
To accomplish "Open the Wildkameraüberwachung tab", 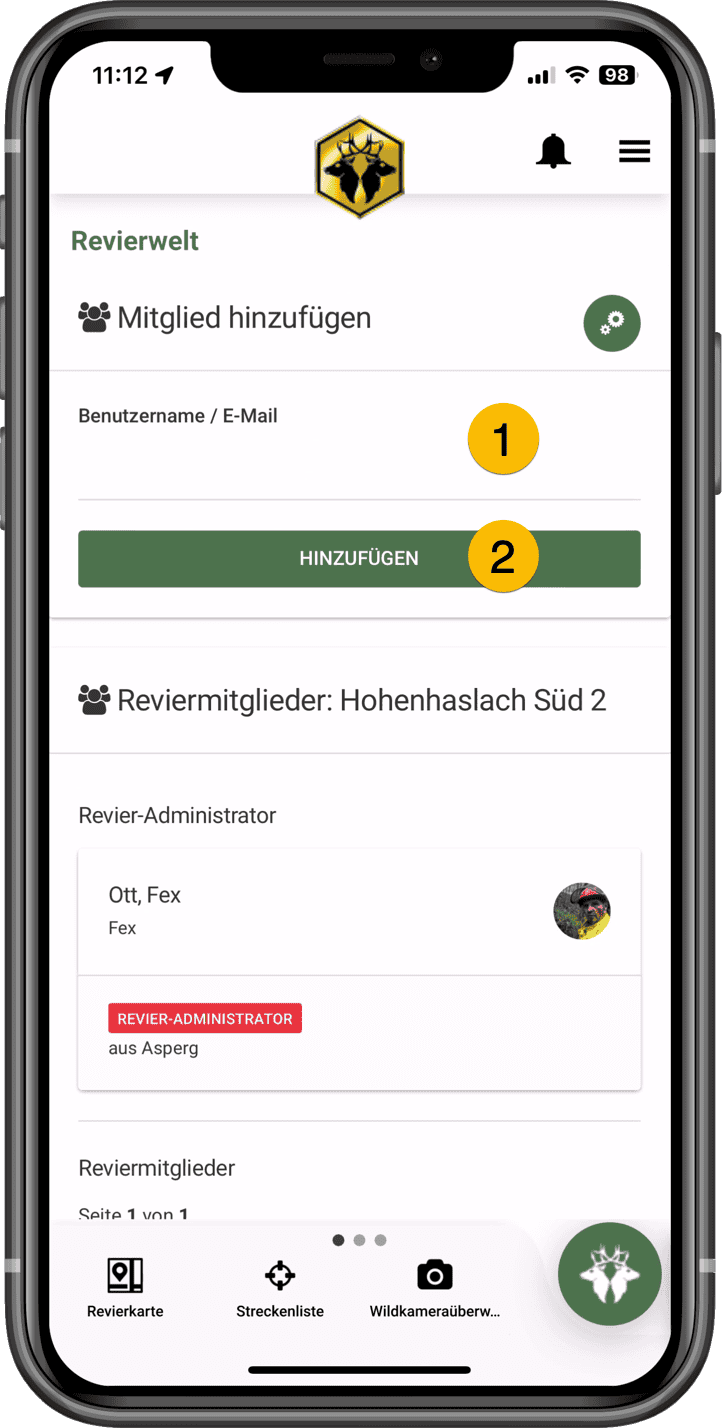I will [x=434, y=1288].
